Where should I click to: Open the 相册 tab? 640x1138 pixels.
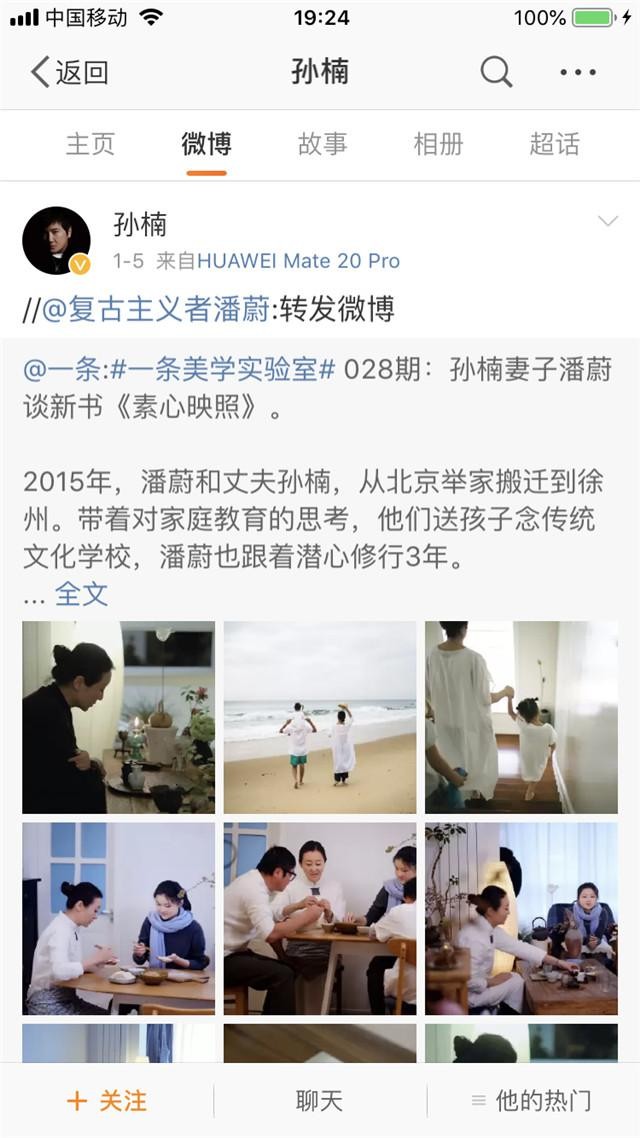tap(439, 144)
